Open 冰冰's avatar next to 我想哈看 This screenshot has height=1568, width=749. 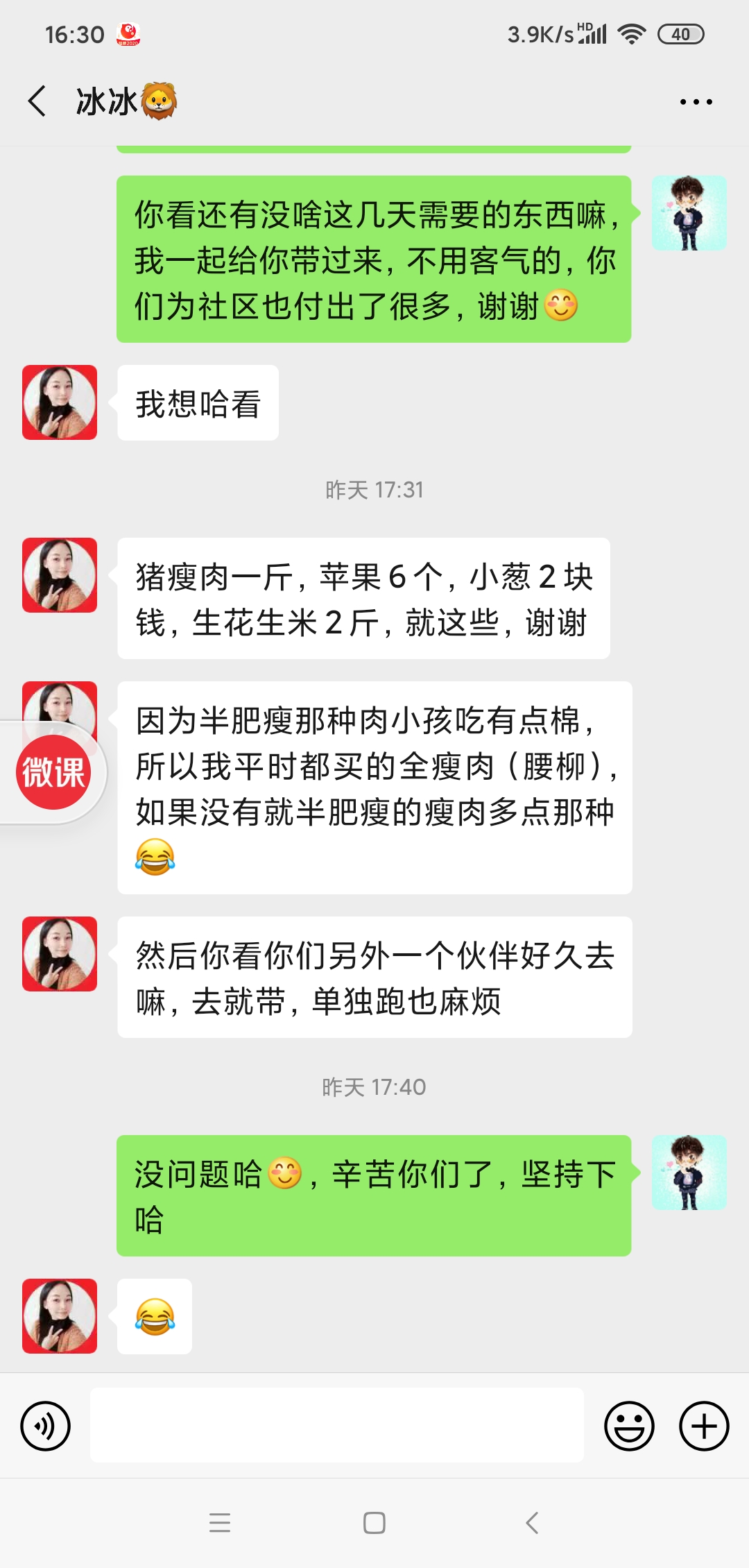coord(60,402)
